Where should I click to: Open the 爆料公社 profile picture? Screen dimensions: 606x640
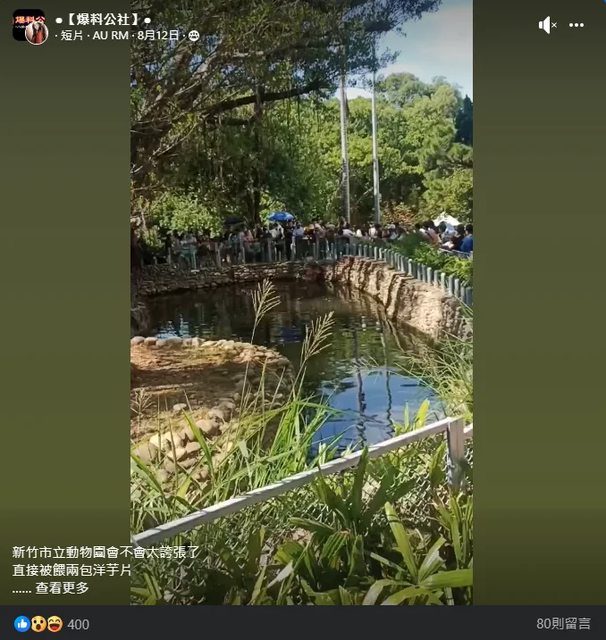coord(29,25)
